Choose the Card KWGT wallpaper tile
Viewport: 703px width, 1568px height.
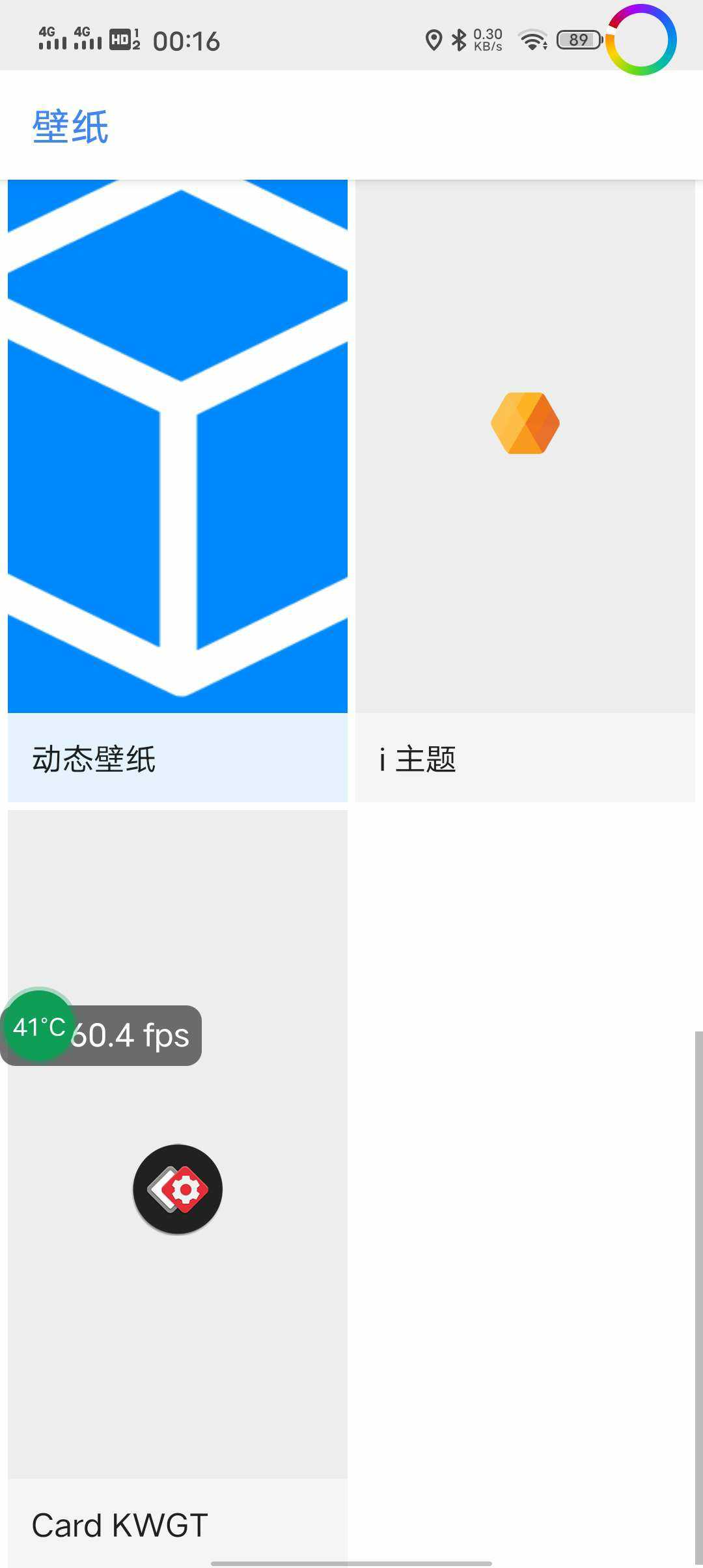[x=177, y=1237]
